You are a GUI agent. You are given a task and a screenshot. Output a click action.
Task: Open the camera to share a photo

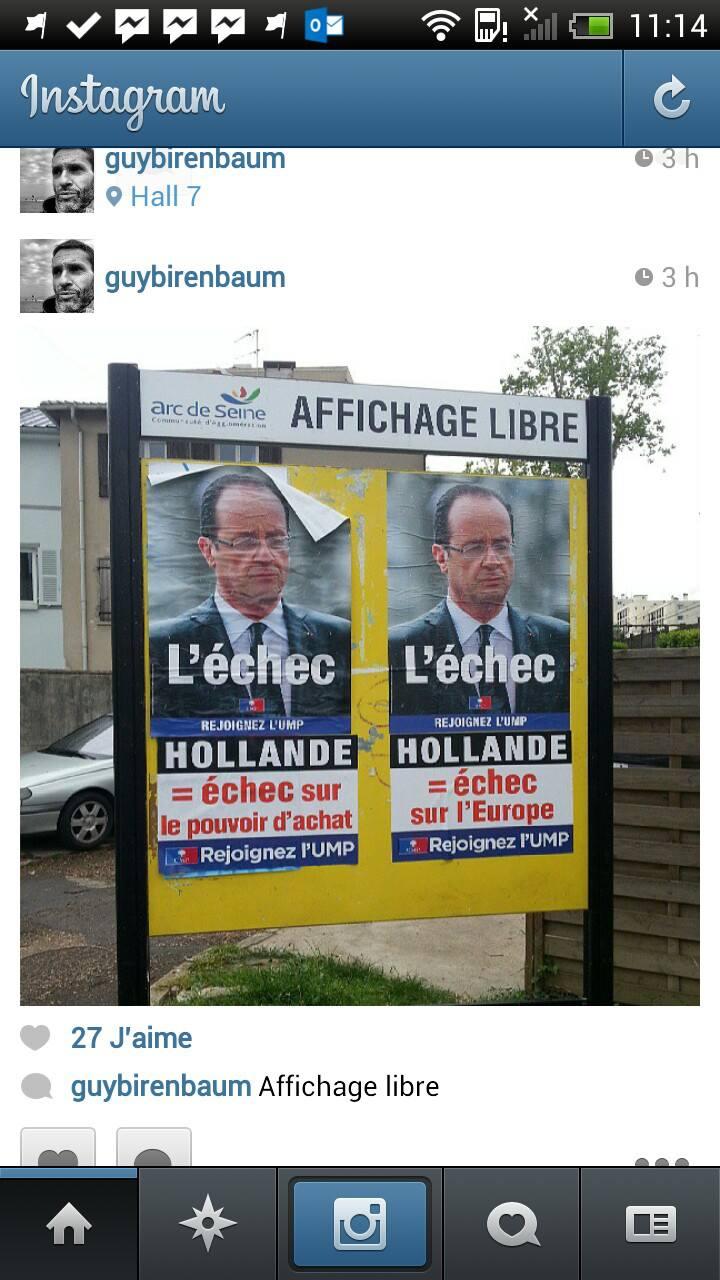pyautogui.click(x=360, y=1224)
